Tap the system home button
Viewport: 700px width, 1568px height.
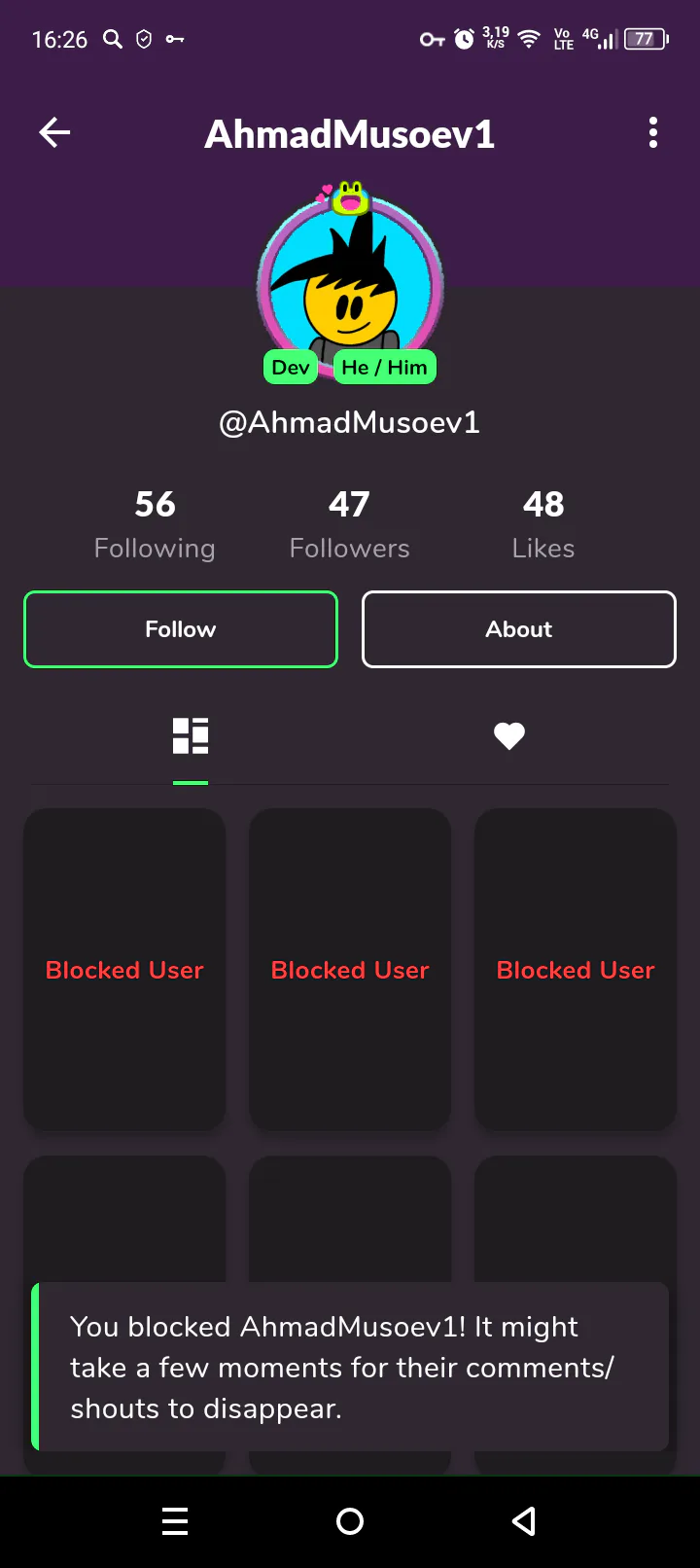(350, 1521)
